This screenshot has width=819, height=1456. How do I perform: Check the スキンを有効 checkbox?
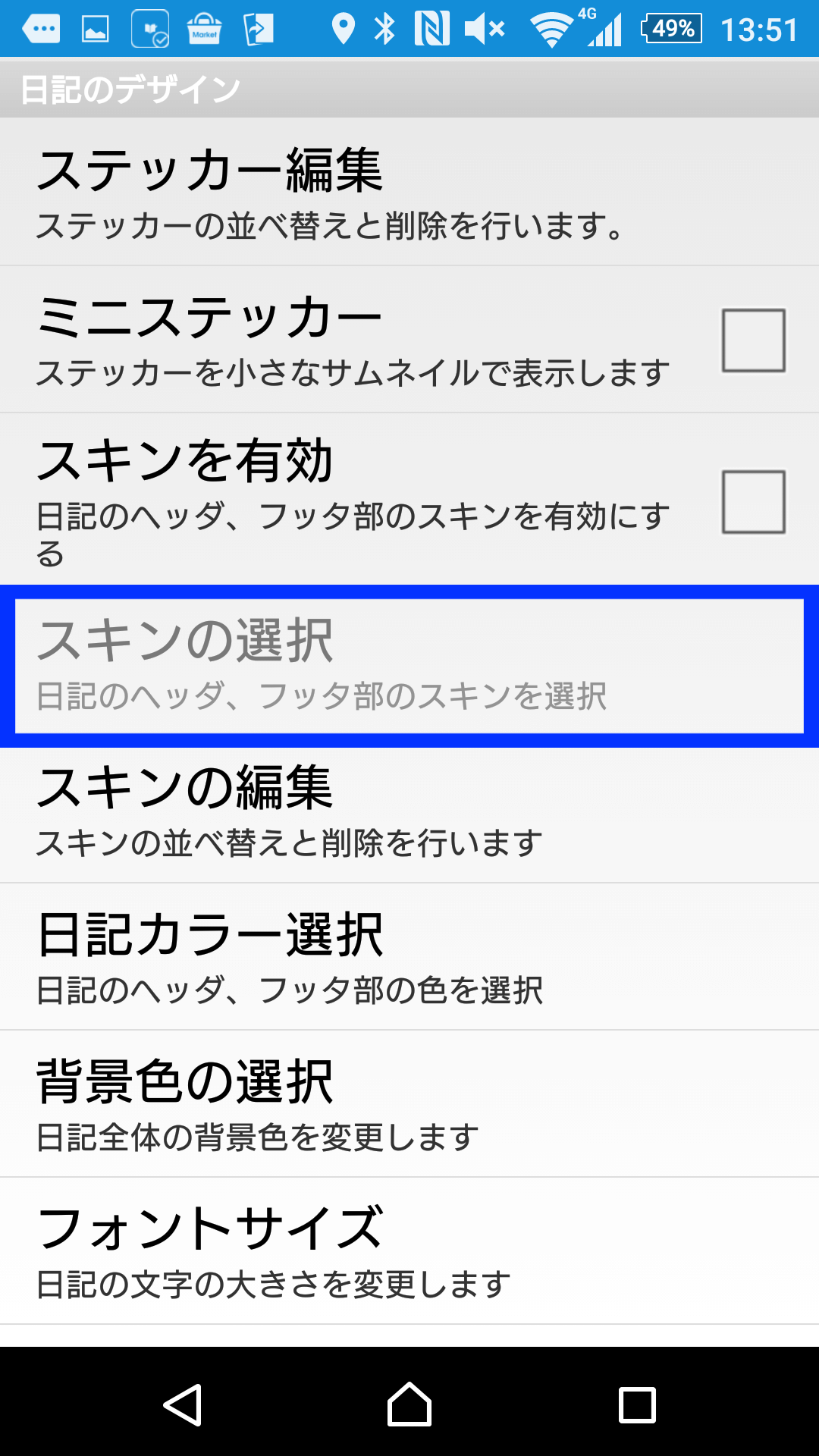pyautogui.click(x=753, y=502)
